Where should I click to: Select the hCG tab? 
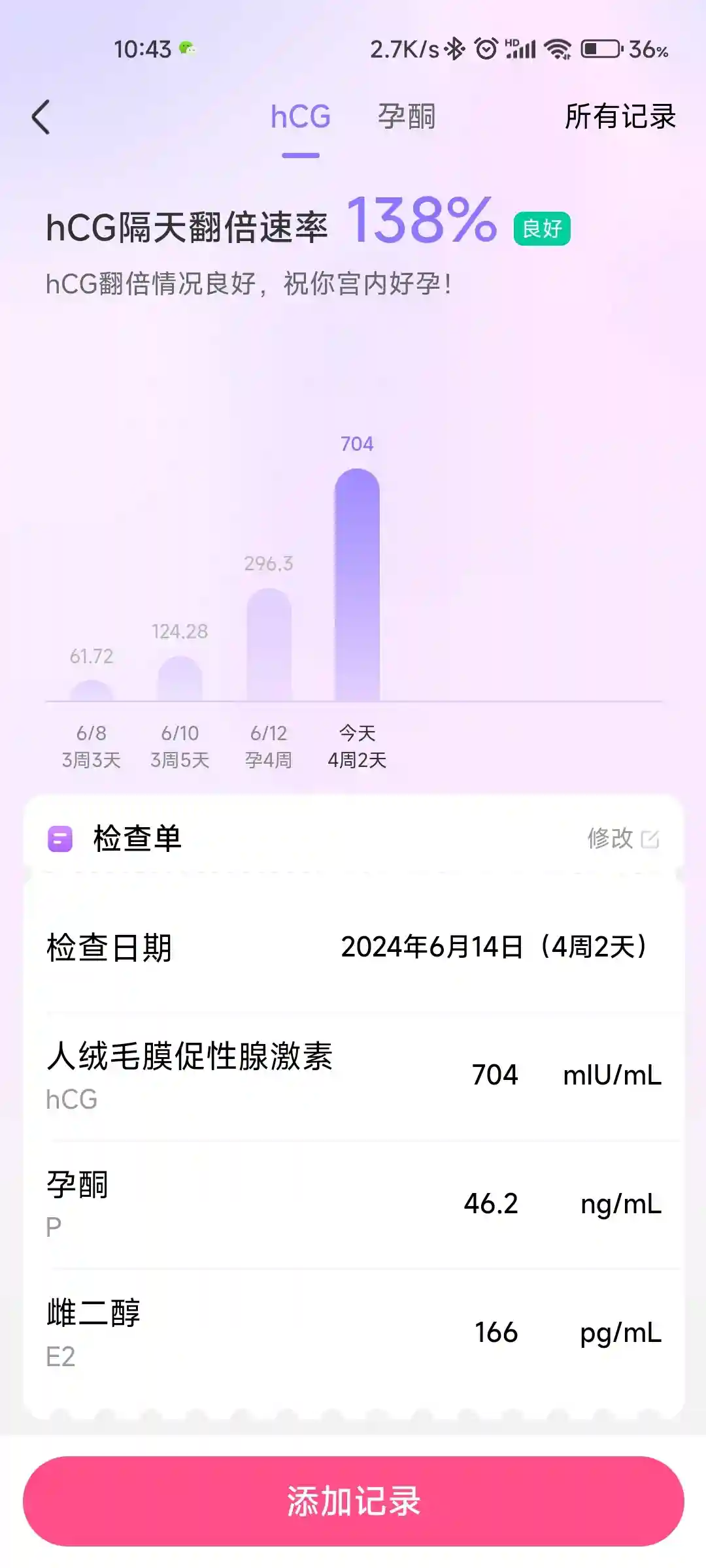[300, 118]
